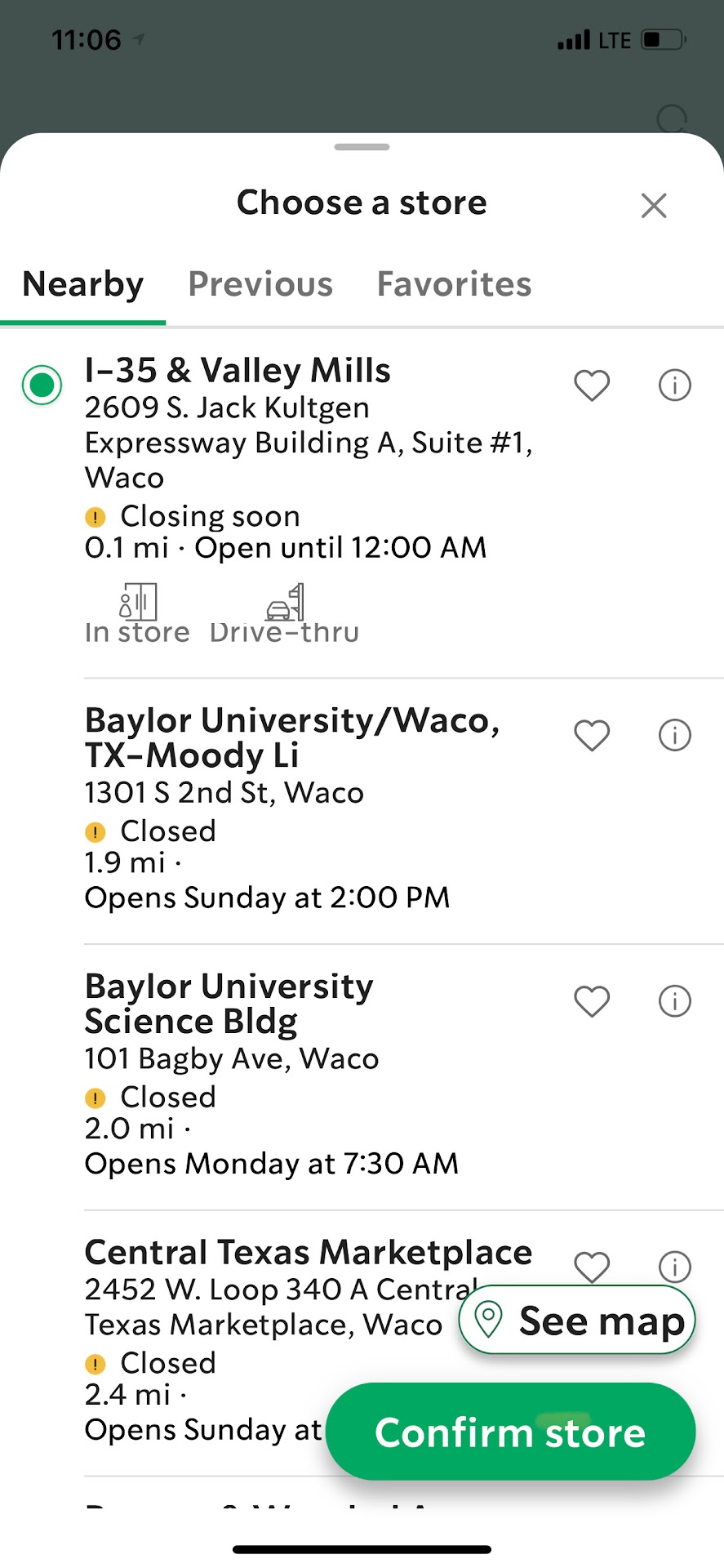Favorite the Baylor University/Waco Moody store
724x1568 pixels.
click(592, 735)
